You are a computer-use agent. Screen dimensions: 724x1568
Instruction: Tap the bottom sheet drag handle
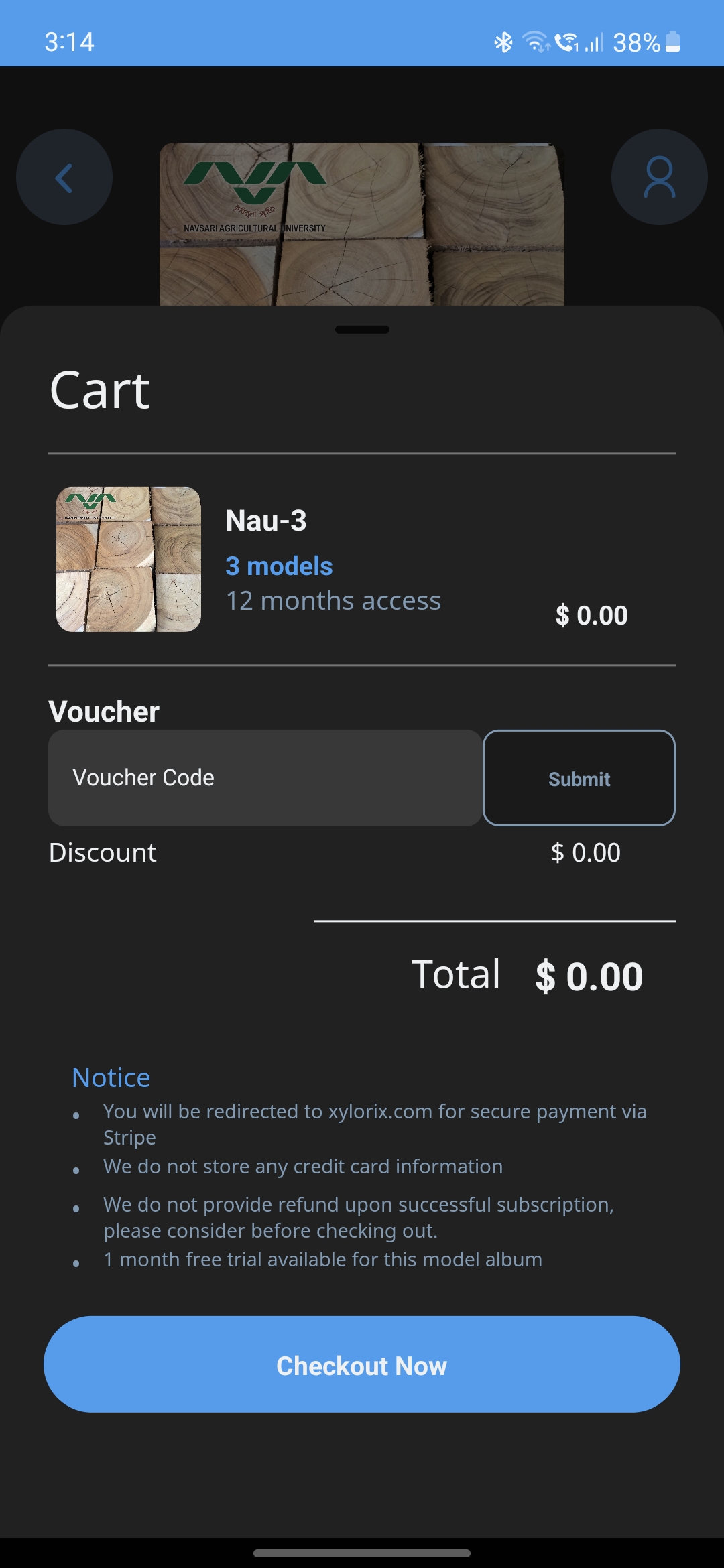(x=362, y=329)
